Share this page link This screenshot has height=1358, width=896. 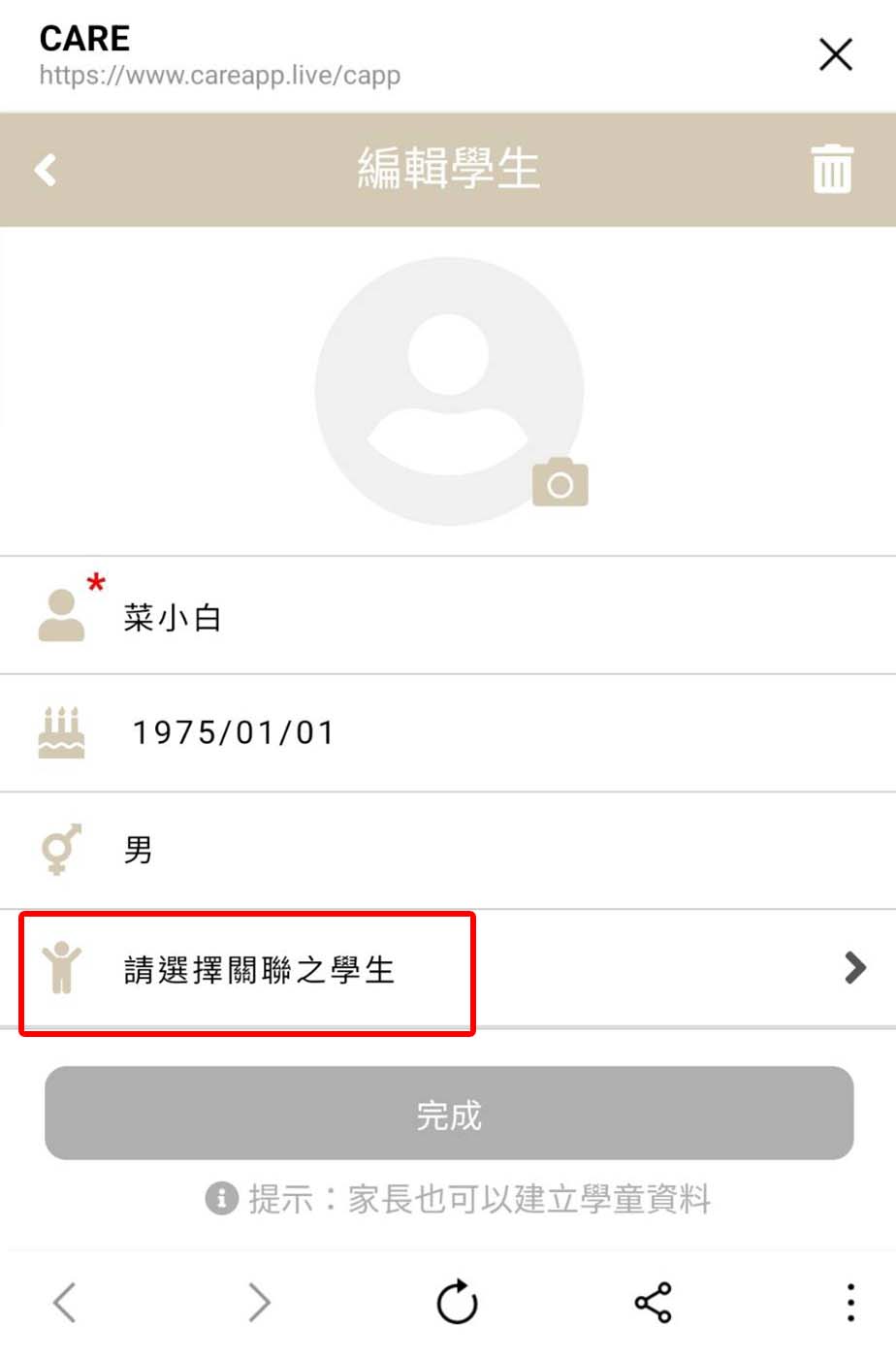(x=653, y=1302)
